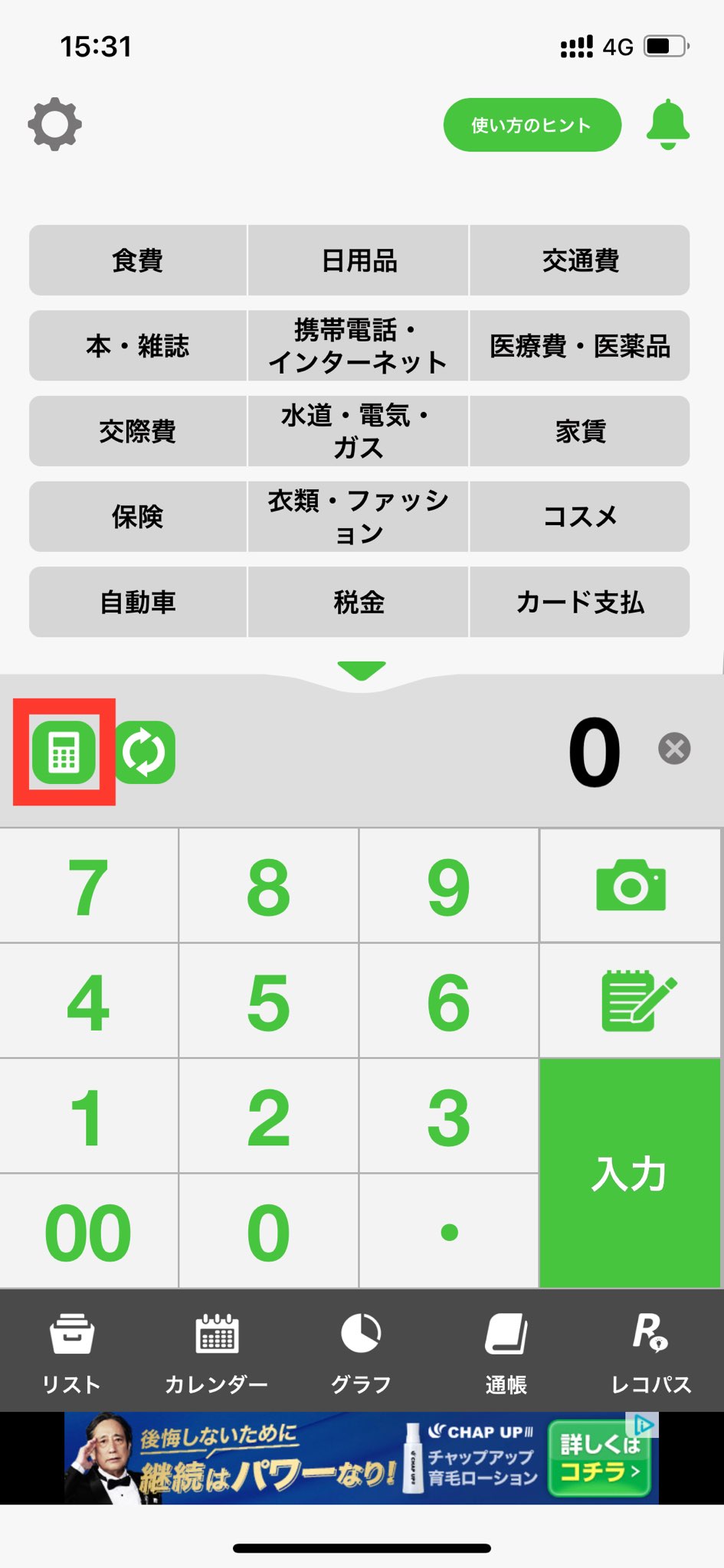Open the calculator mode

click(64, 752)
